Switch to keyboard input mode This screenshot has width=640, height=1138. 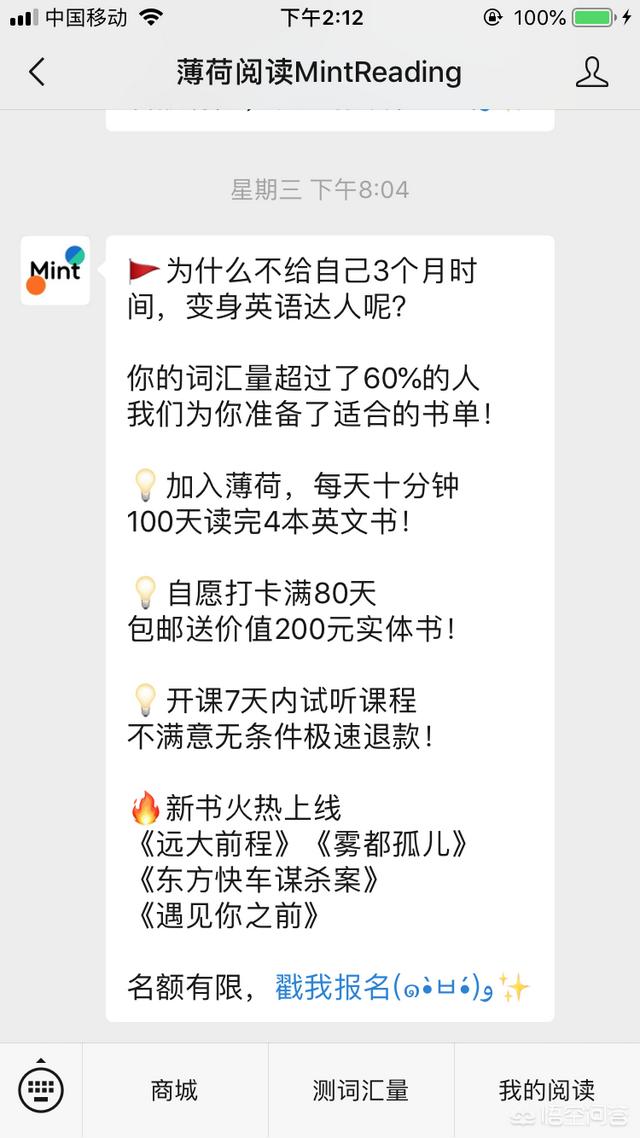41,1089
